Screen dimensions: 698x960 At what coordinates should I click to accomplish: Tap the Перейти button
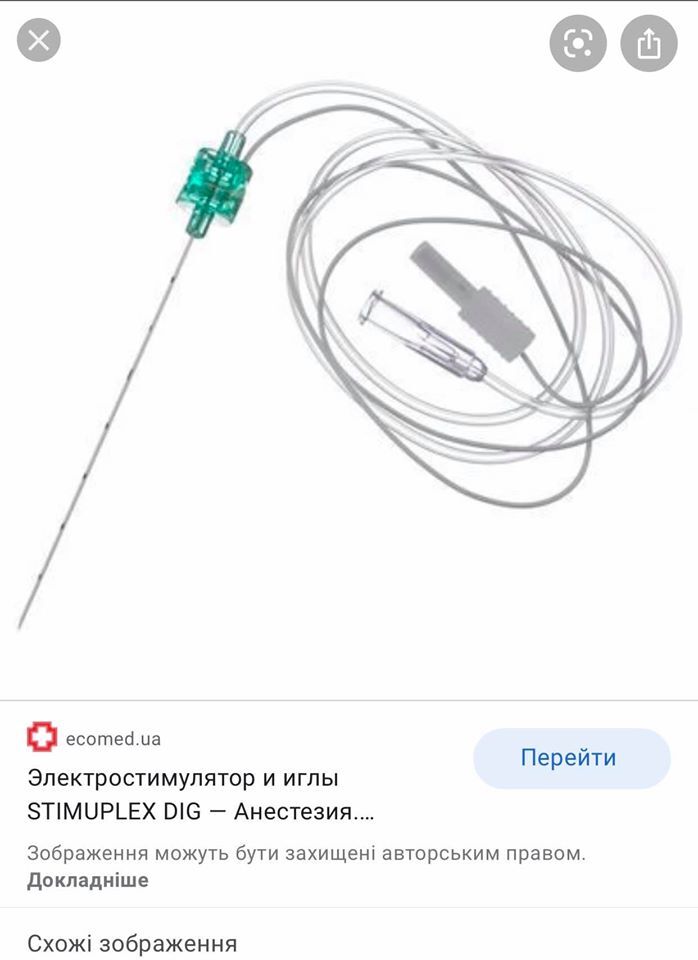click(571, 758)
